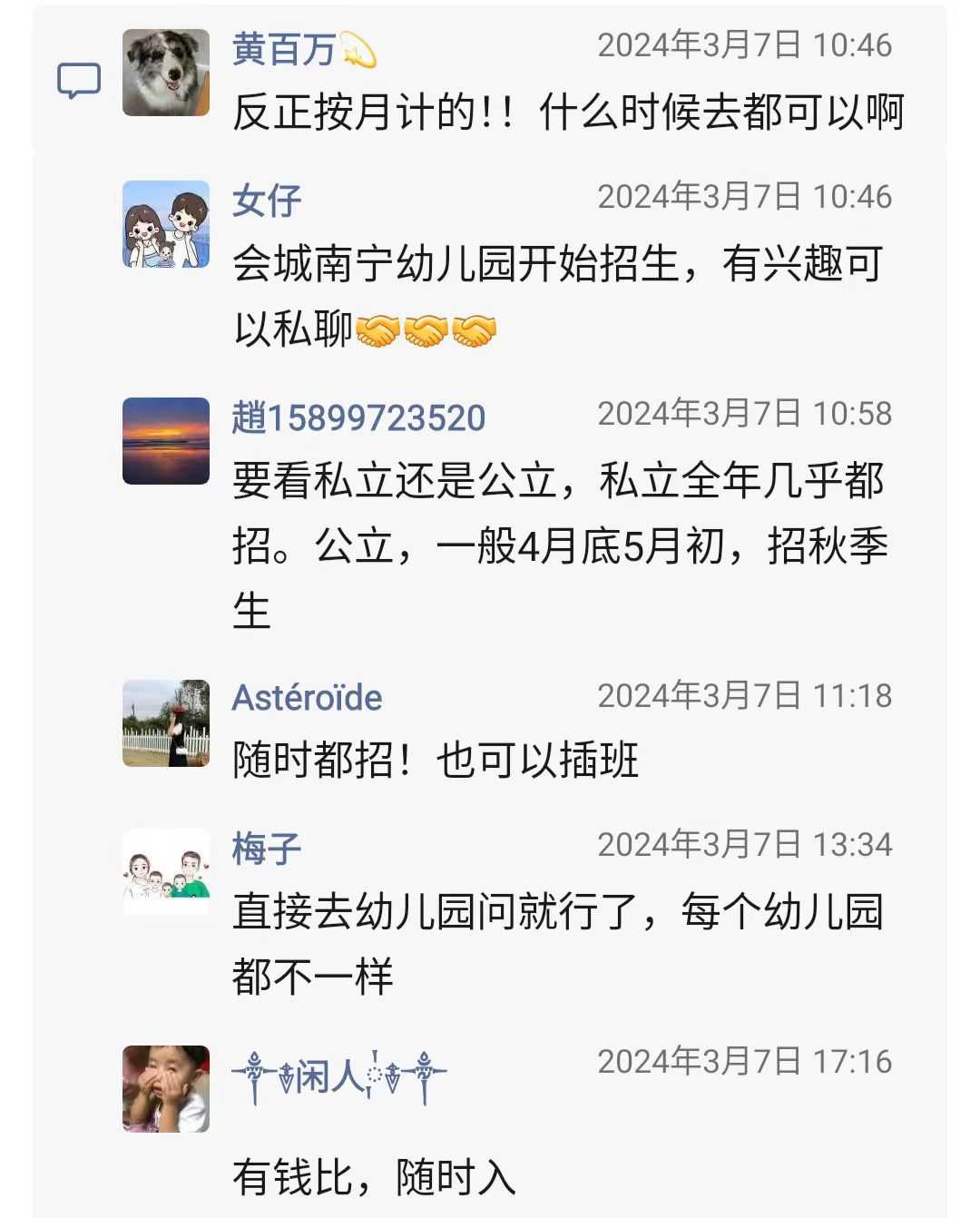Tap 闲人's baby photo avatar
980x1218 pixels.
166,1088
